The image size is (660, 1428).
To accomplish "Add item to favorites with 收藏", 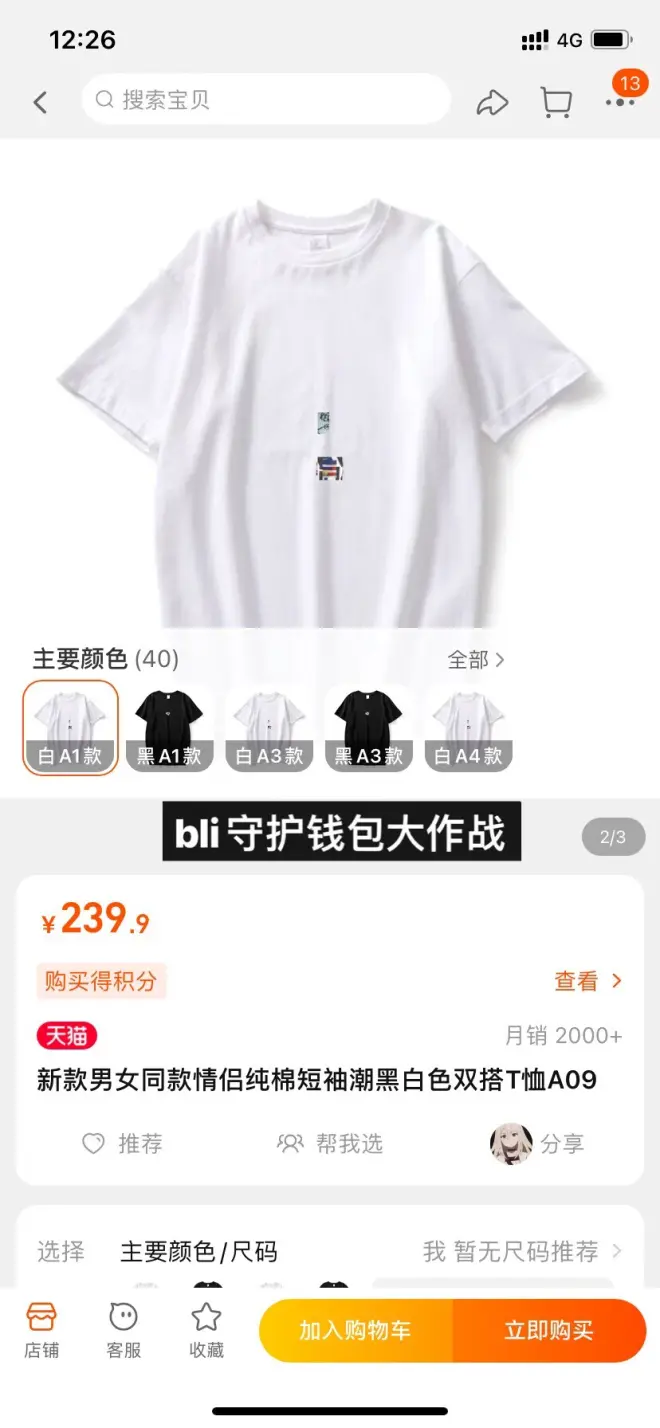I will (205, 1330).
